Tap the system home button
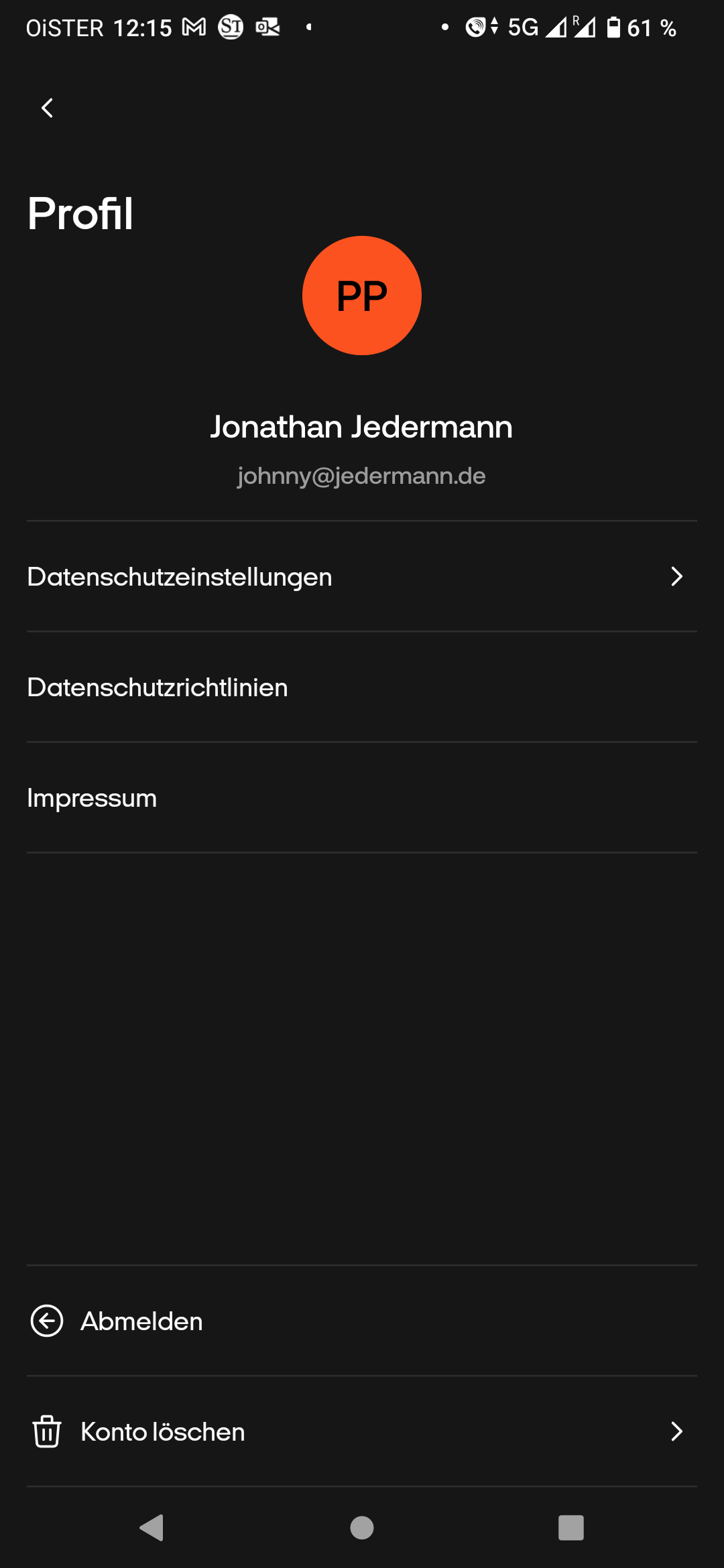Viewport: 724px width, 1568px height. 362,1528
